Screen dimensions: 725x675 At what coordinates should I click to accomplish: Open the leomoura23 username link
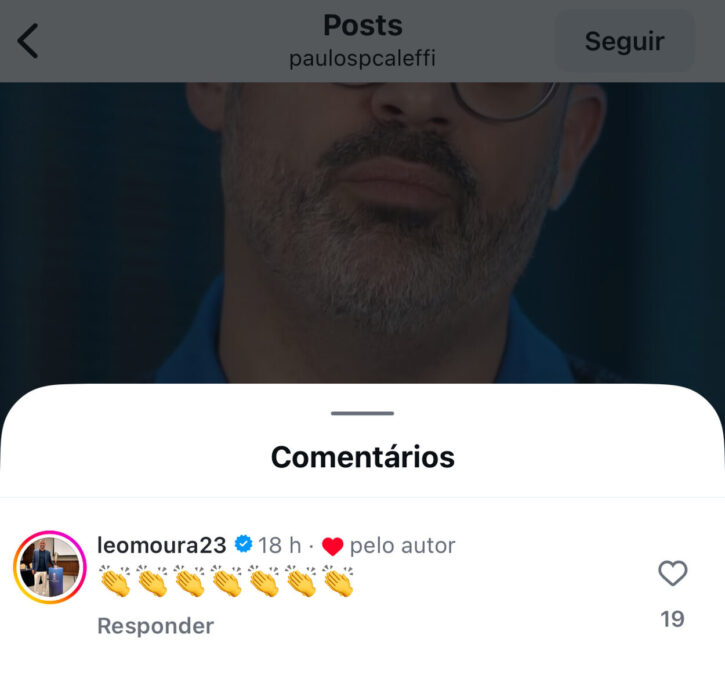161,545
